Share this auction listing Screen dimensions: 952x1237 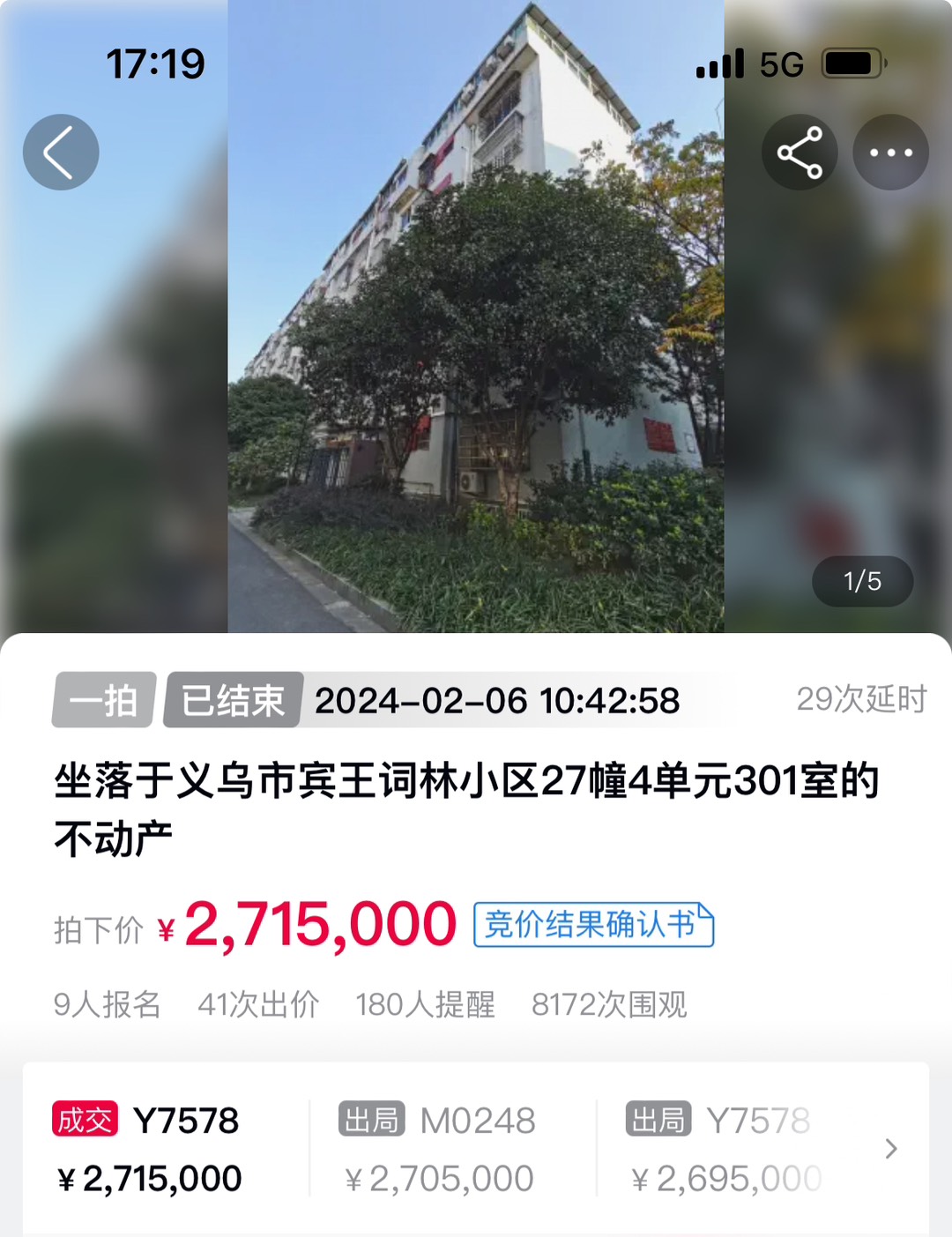coord(800,153)
